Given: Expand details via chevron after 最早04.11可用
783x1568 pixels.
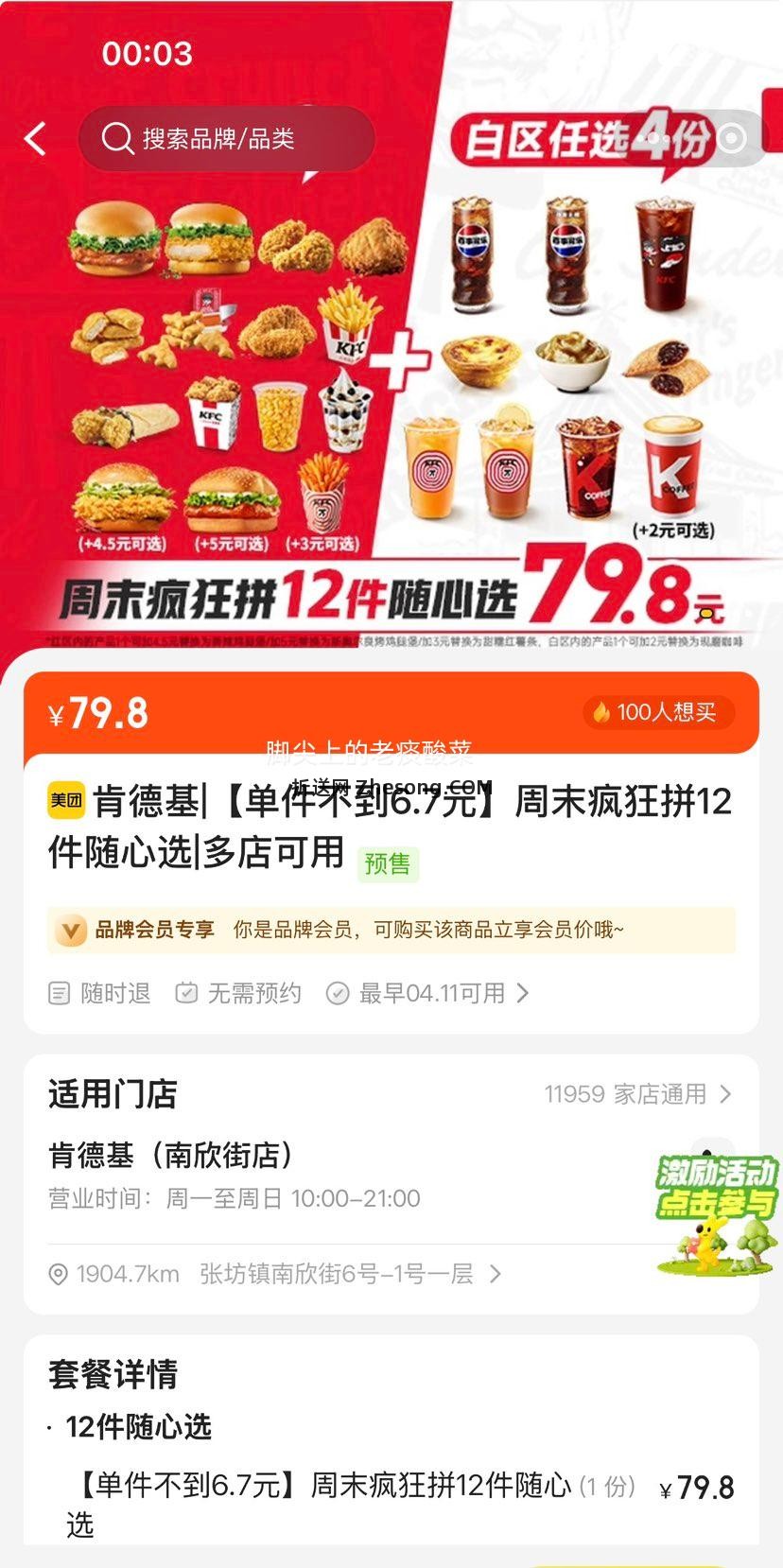Looking at the screenshot, I should (x=520, y=993).
